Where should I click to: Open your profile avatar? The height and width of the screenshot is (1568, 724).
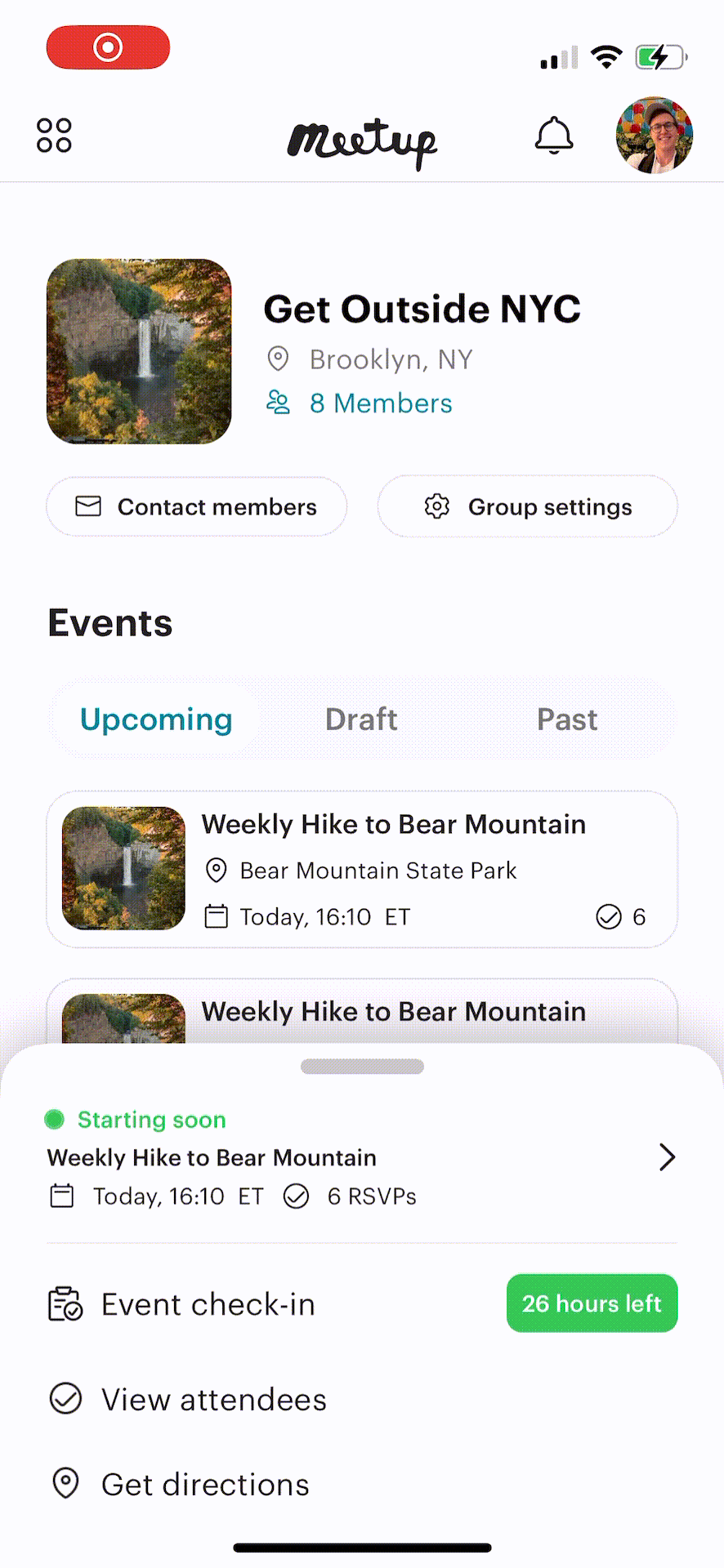click(x=654, y=136)
